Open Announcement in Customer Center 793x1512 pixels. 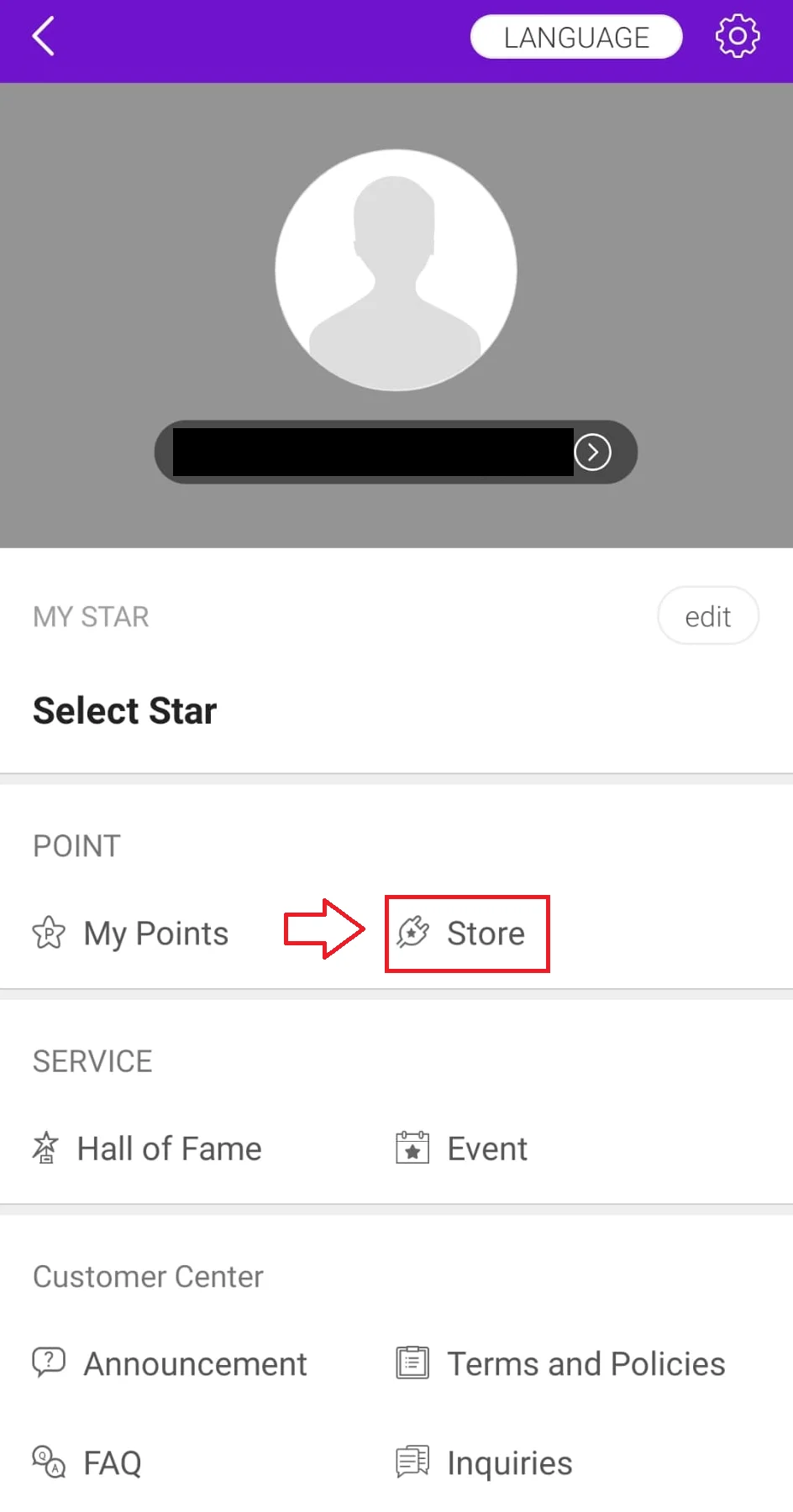(170, 1364)
